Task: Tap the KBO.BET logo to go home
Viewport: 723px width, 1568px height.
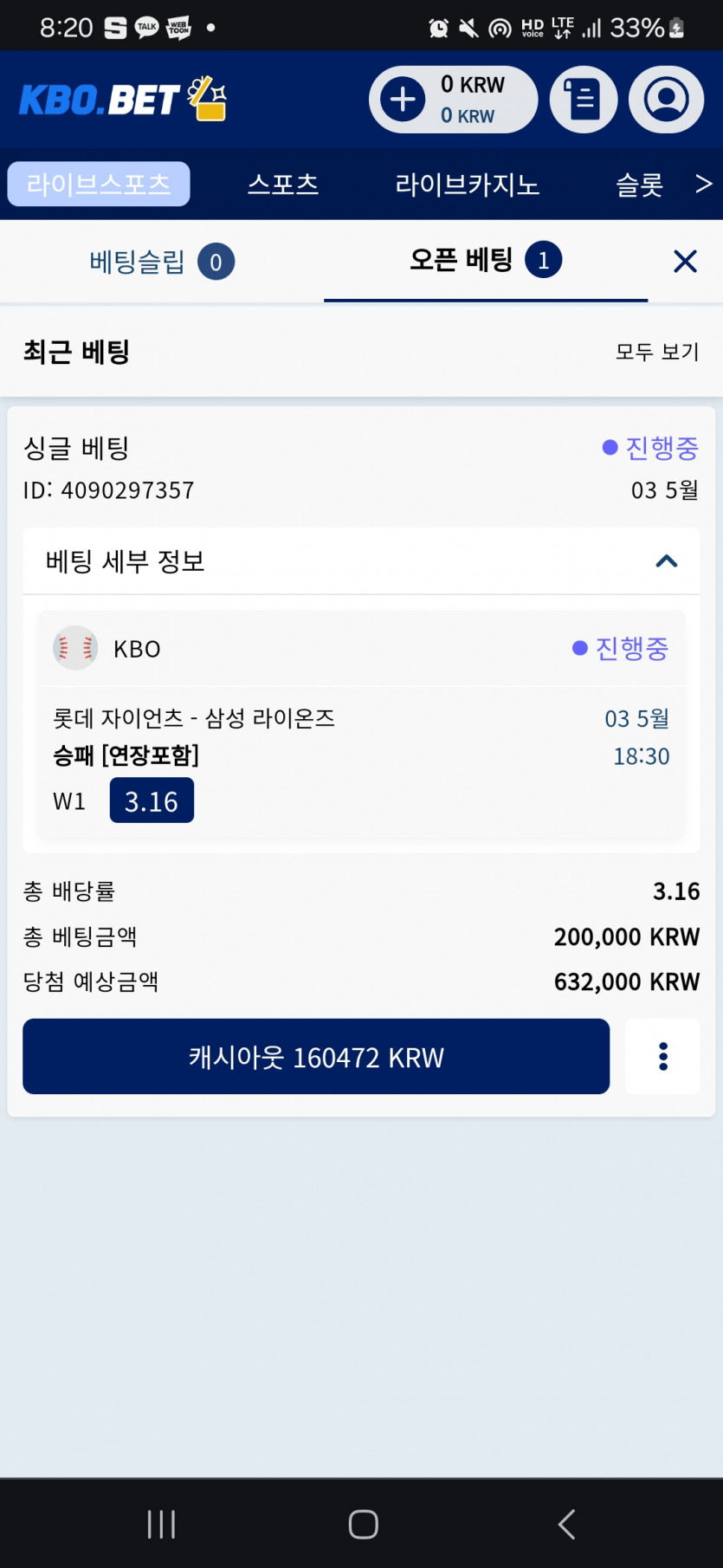Action: coord(123,100)
